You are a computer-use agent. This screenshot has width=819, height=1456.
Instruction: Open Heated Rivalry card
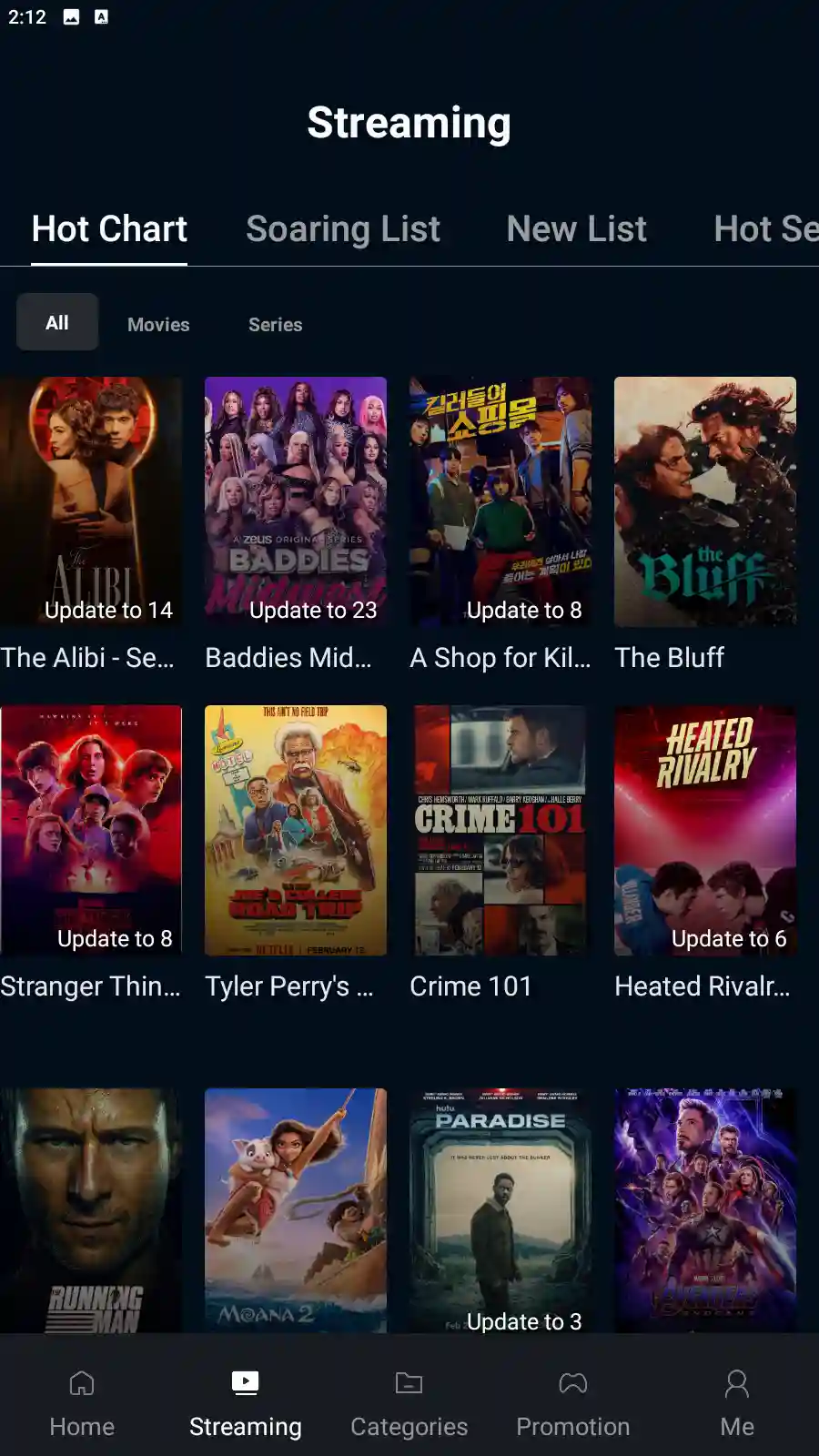(x=704, y=830)
